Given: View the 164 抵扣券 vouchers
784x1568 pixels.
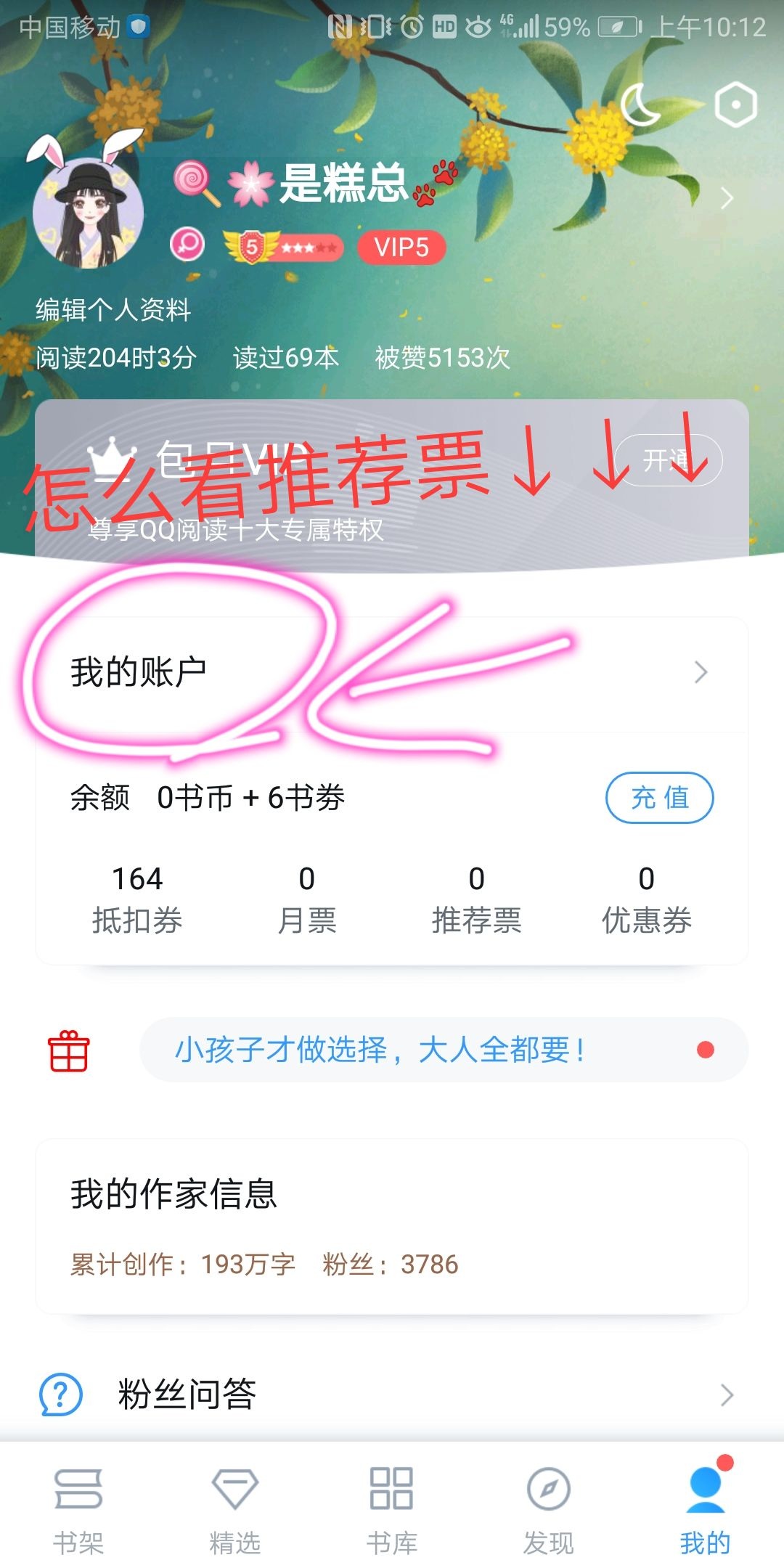Looking at the screenshot, I should 137,899.
